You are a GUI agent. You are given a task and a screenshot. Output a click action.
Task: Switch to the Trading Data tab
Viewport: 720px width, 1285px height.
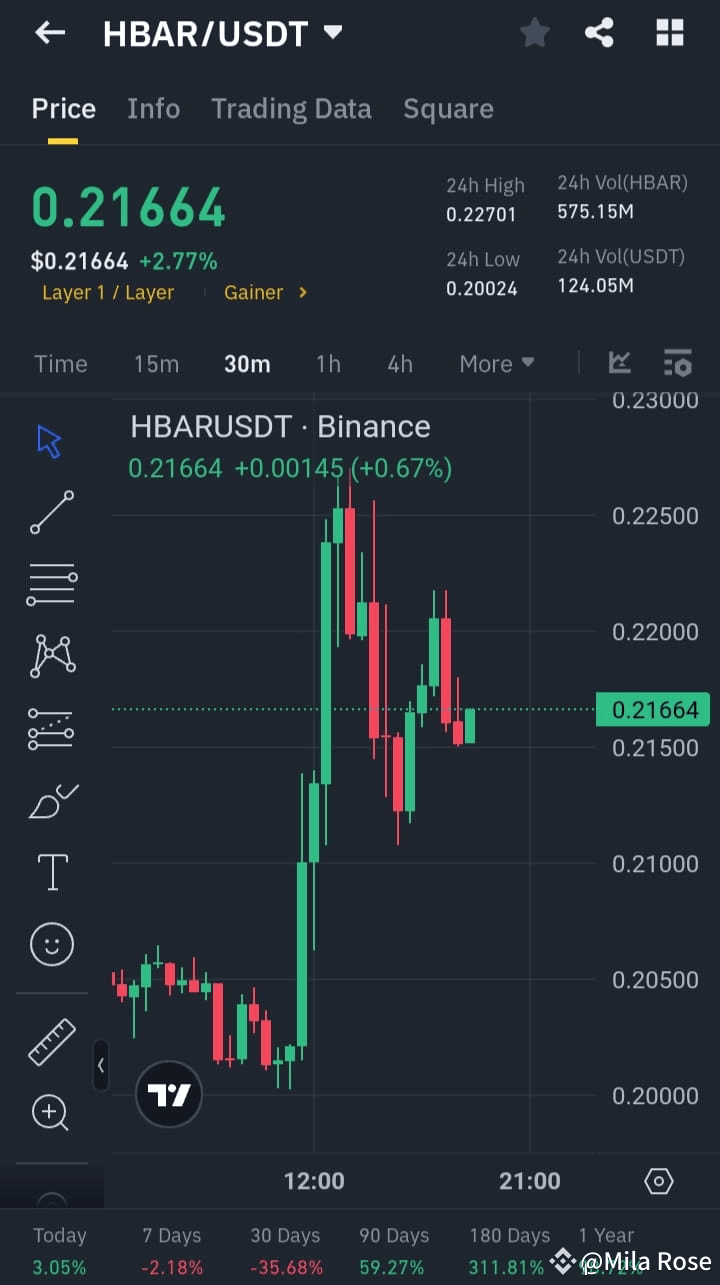(x=291, y=108)
